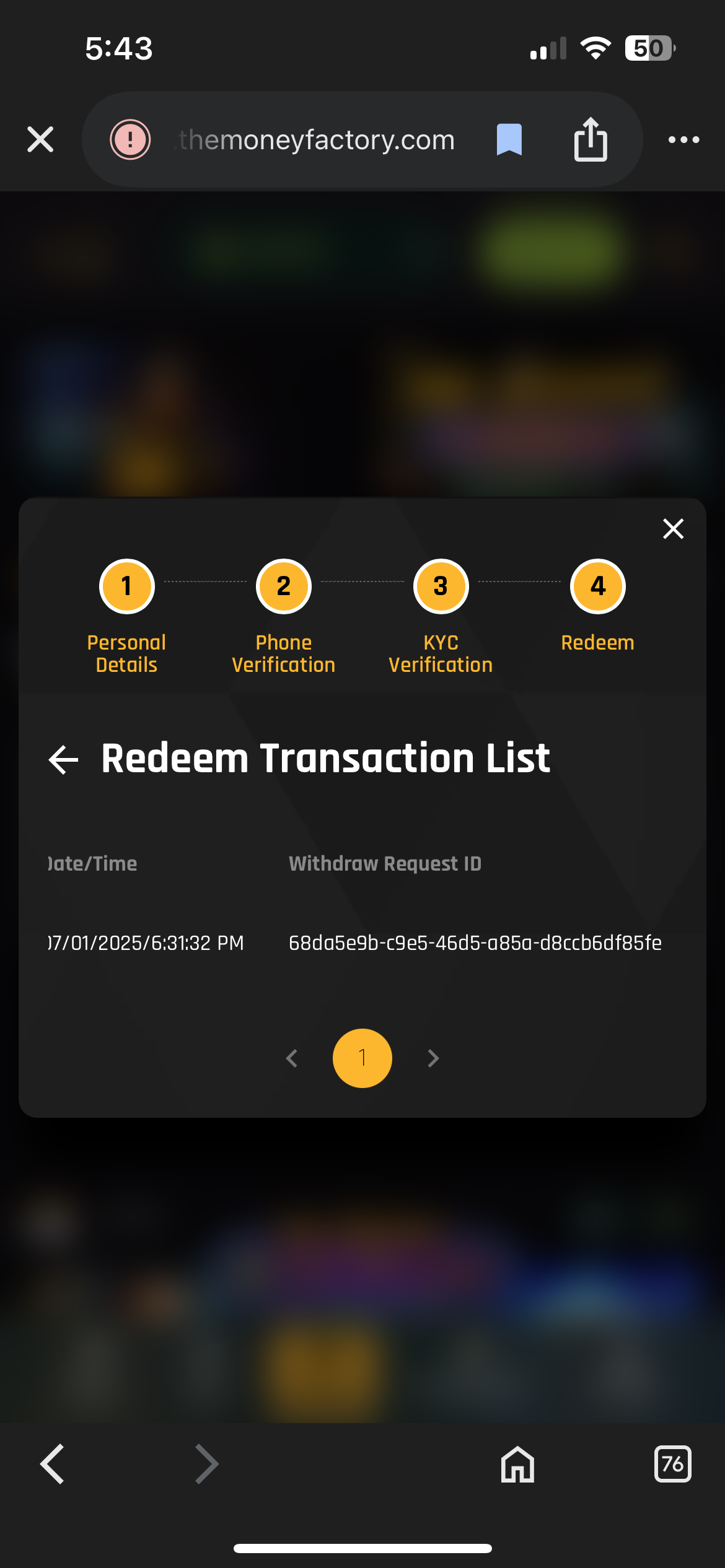Dismiss the redeem dialog
This screenshot has height=1568, width=725.
point(673,529)
